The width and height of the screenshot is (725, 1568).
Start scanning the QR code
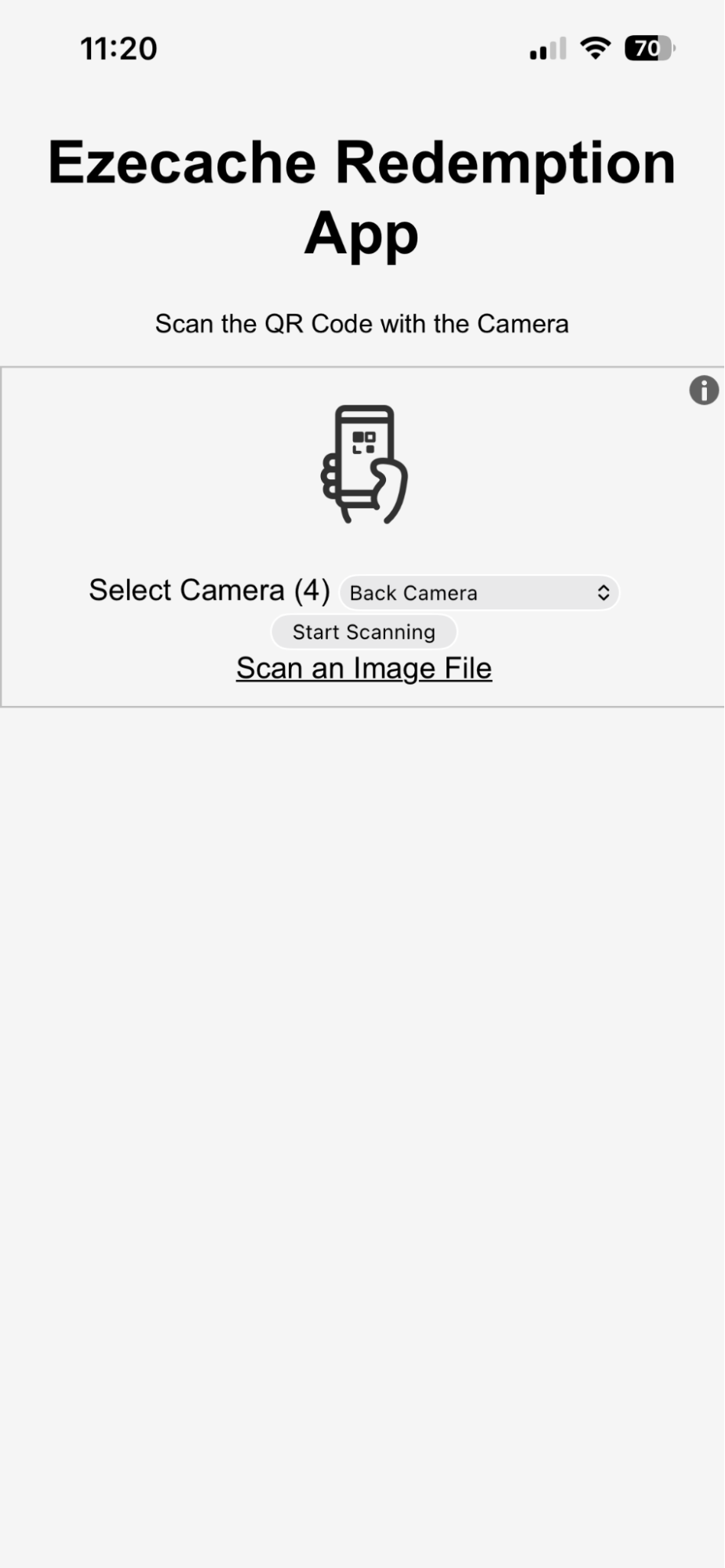click(364, 632)
